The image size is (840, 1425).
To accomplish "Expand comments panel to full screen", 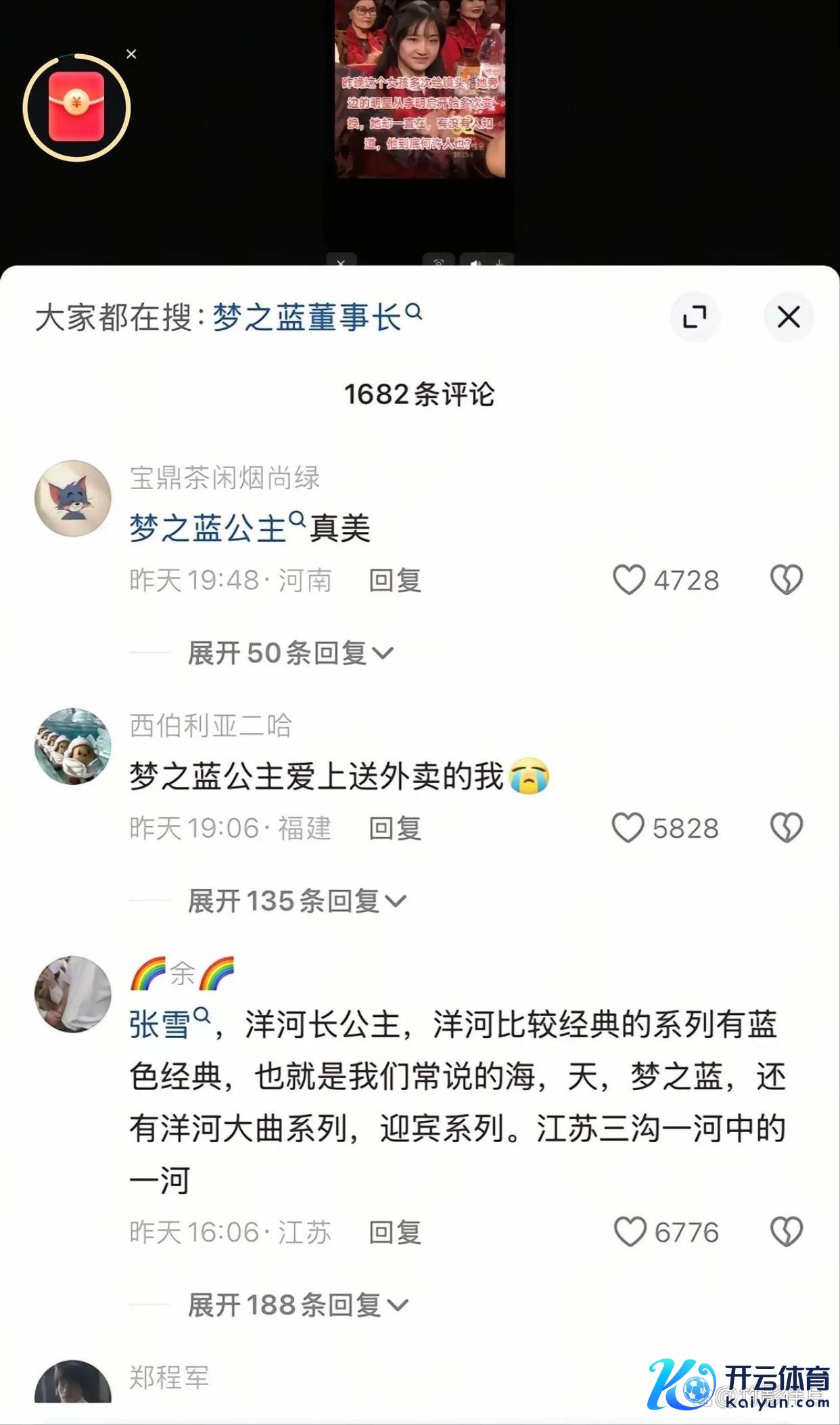I will [694, 317].
